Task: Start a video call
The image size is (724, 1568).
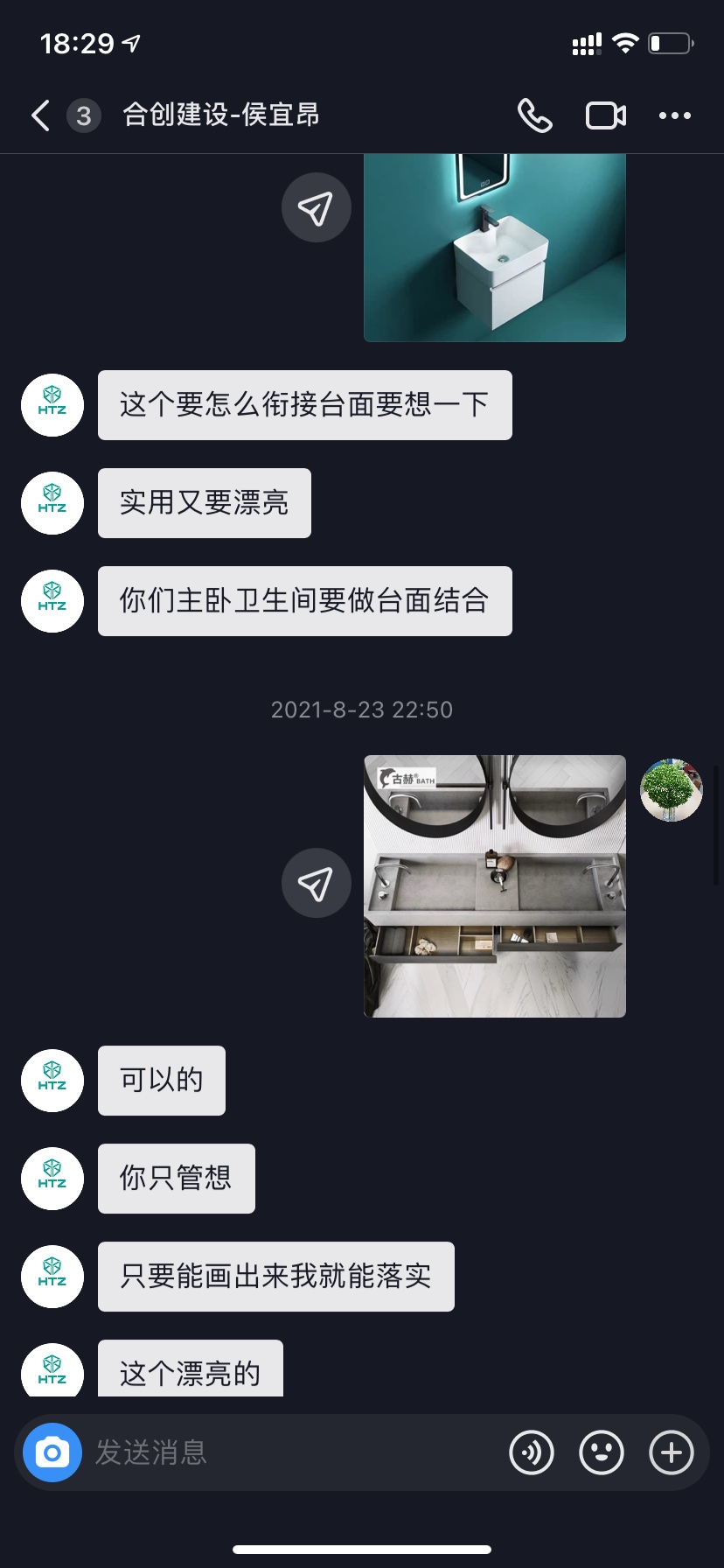Action: click(605, 115)
